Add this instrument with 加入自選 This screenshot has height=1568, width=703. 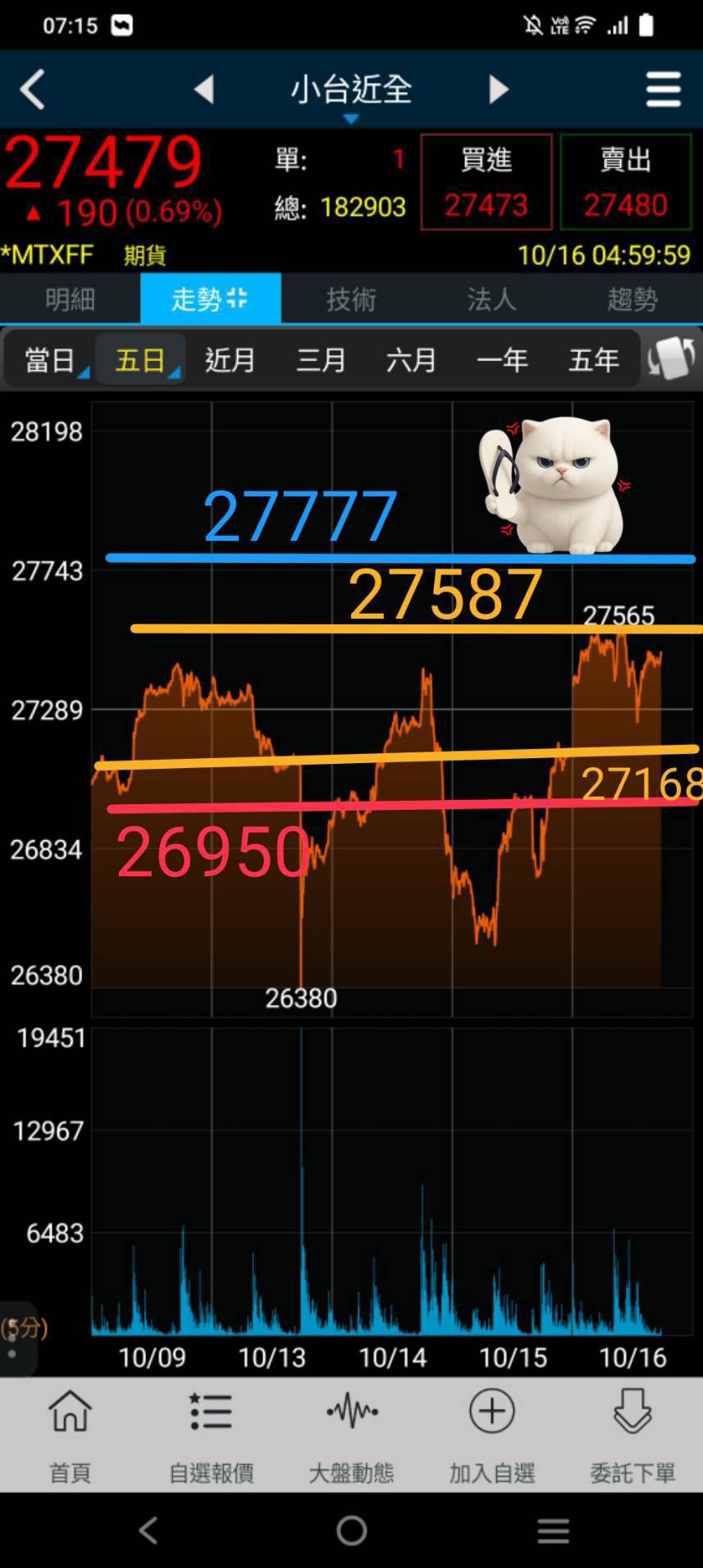pos(492,1435)
